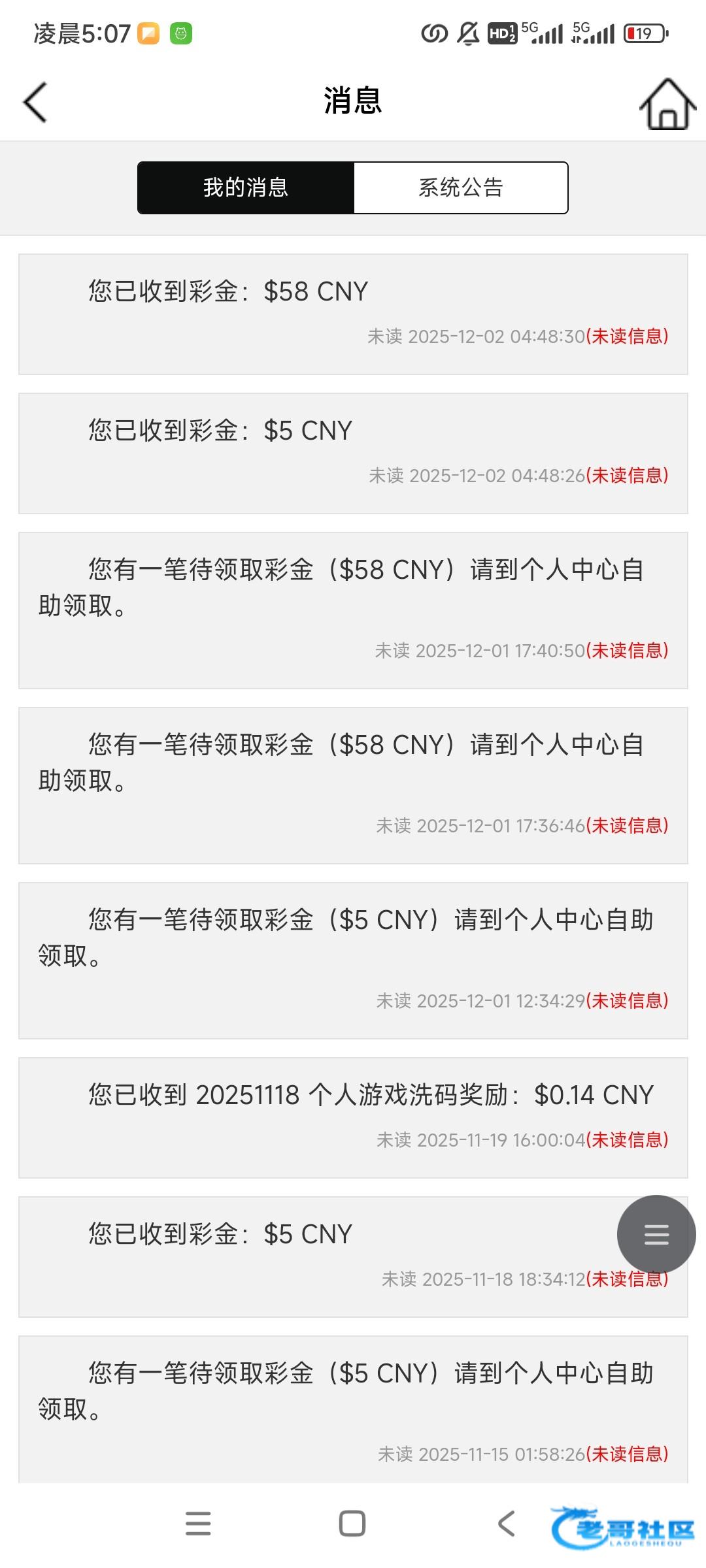Tap the floating round menu button

click(656, 1234)
